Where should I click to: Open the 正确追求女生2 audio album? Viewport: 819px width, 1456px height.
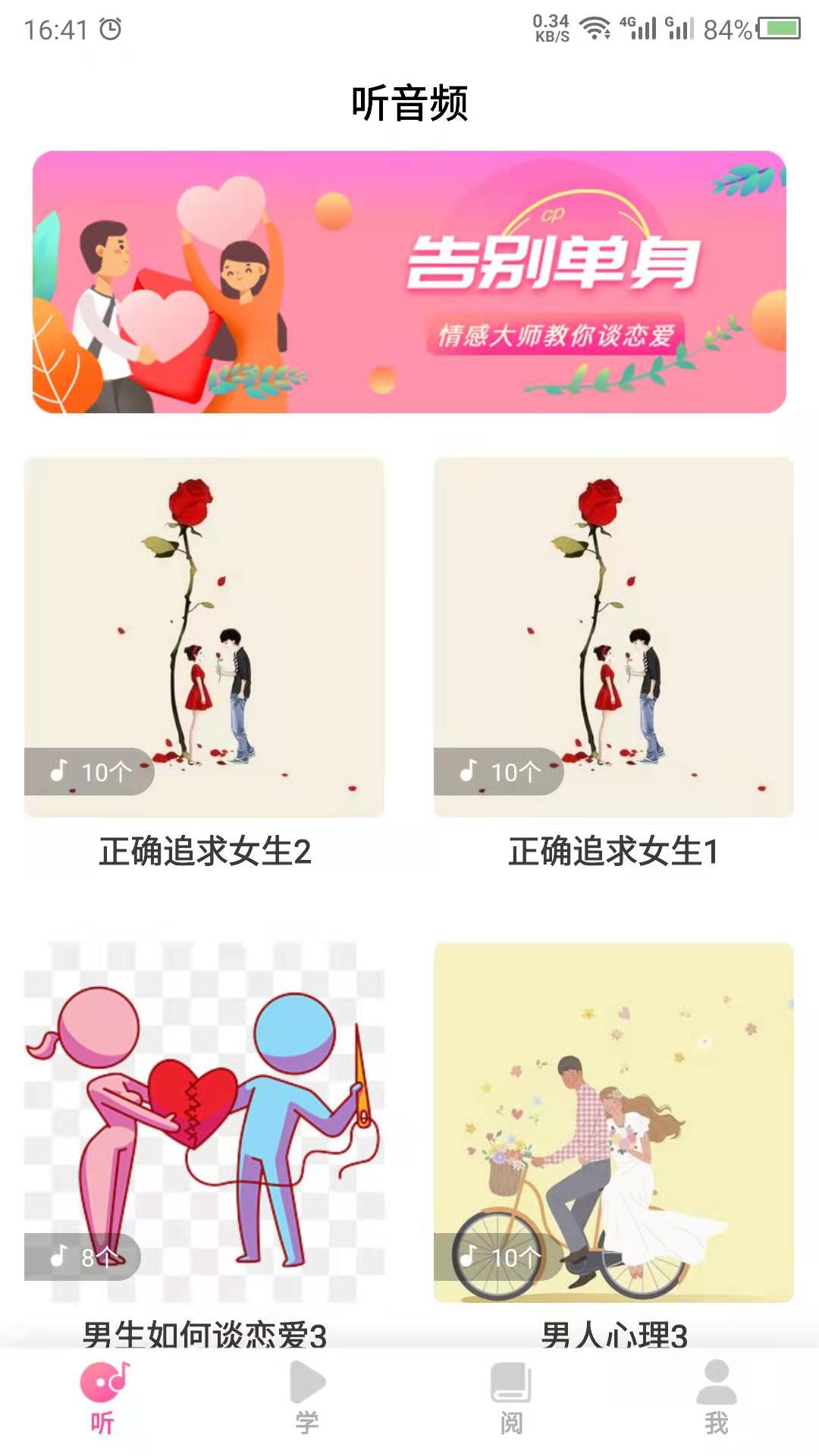click(x=204, y=637)
